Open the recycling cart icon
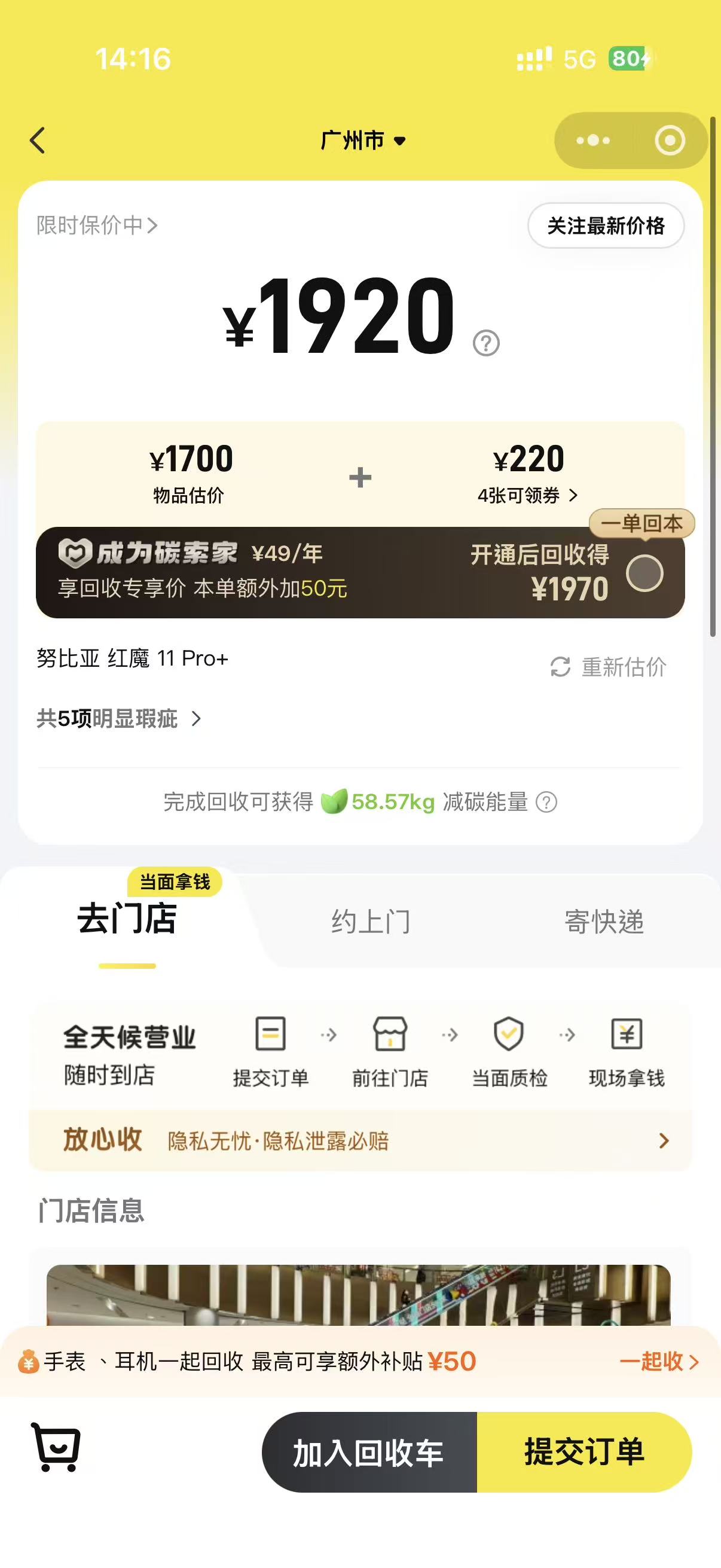The width and height of the screenshot is (721, 1568). pyautogui.click(x=56, y=1447)
